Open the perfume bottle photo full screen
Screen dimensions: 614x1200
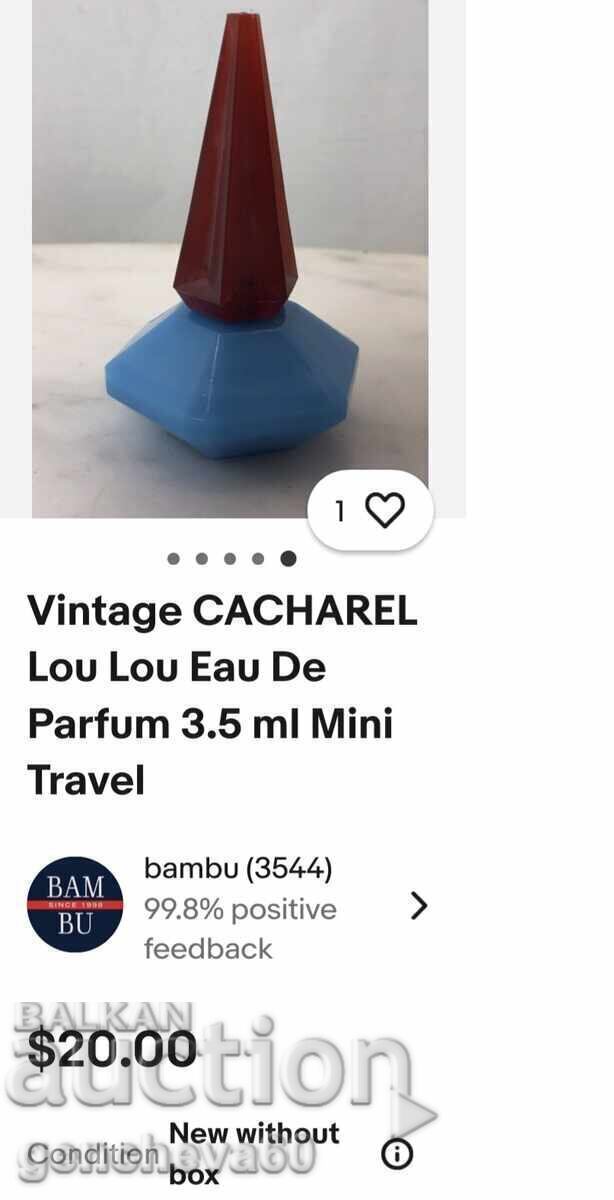click(x=230, y=250)
